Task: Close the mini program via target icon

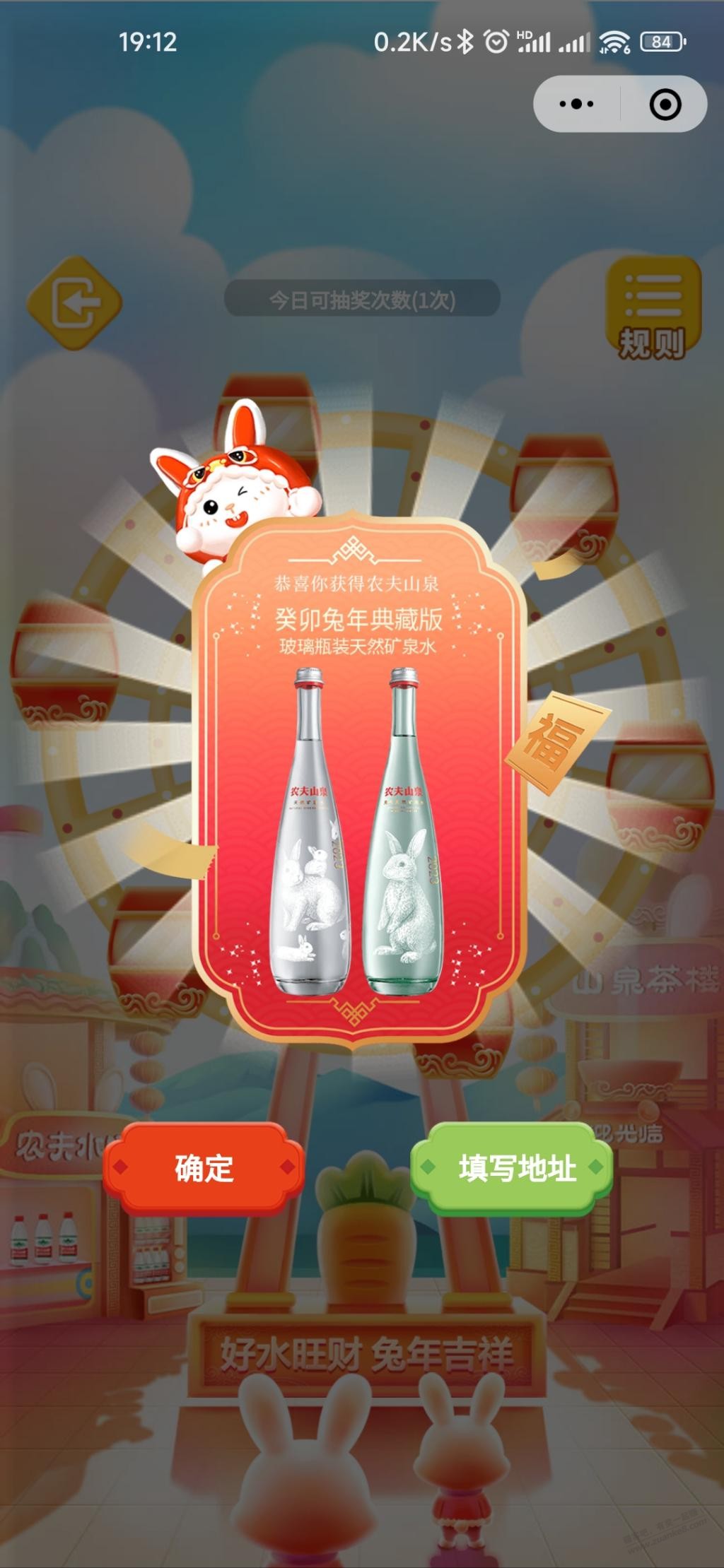Action: tap(665, 104)
